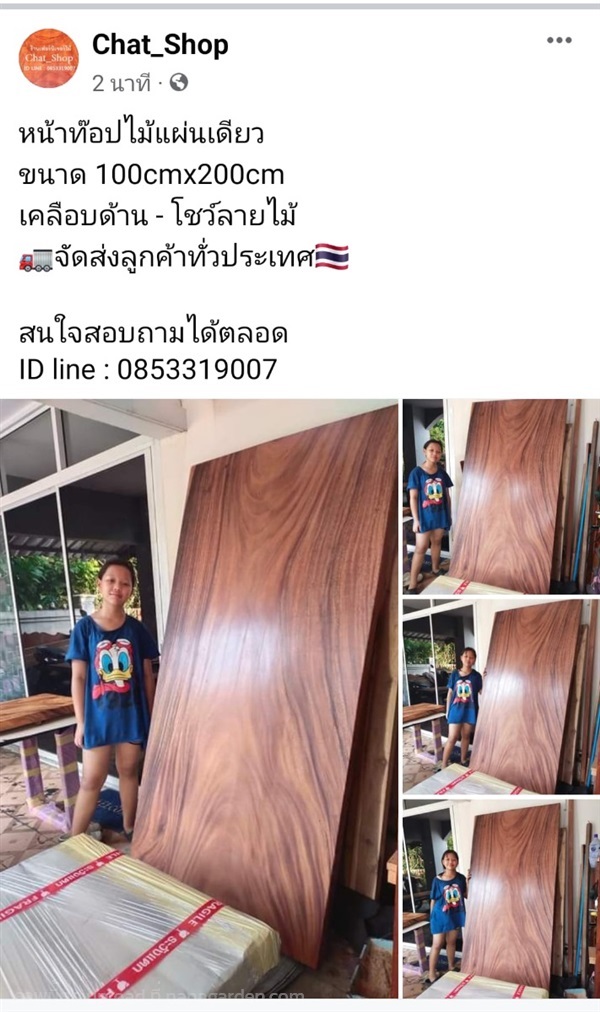View the bottom-right photo in the post
The height and width of the screenshot is (1012, 600).
(500, 899)
